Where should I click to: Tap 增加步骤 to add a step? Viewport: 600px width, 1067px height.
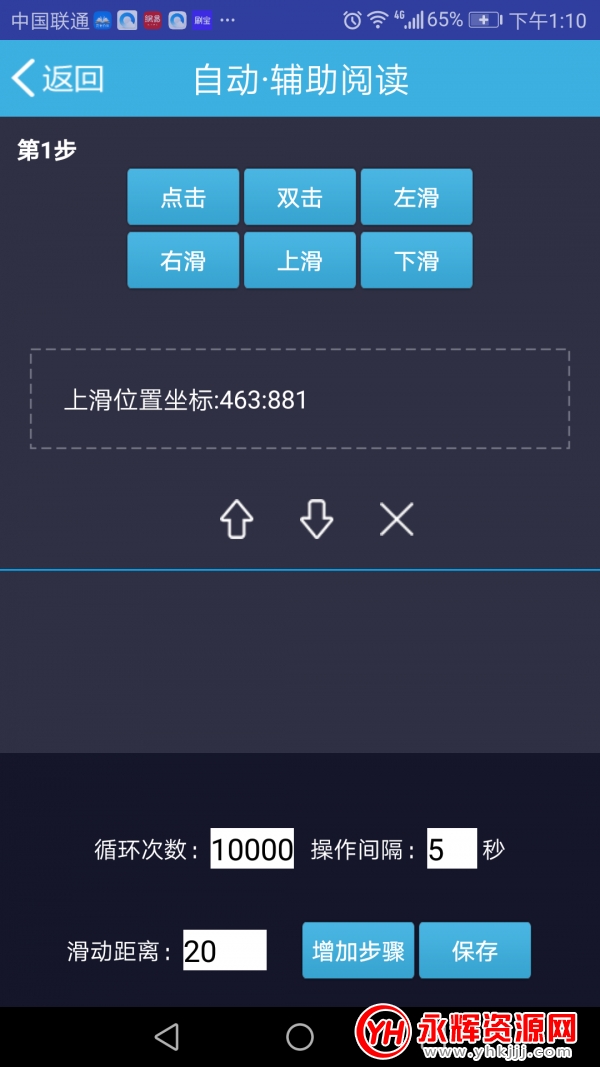pos(358,951)
